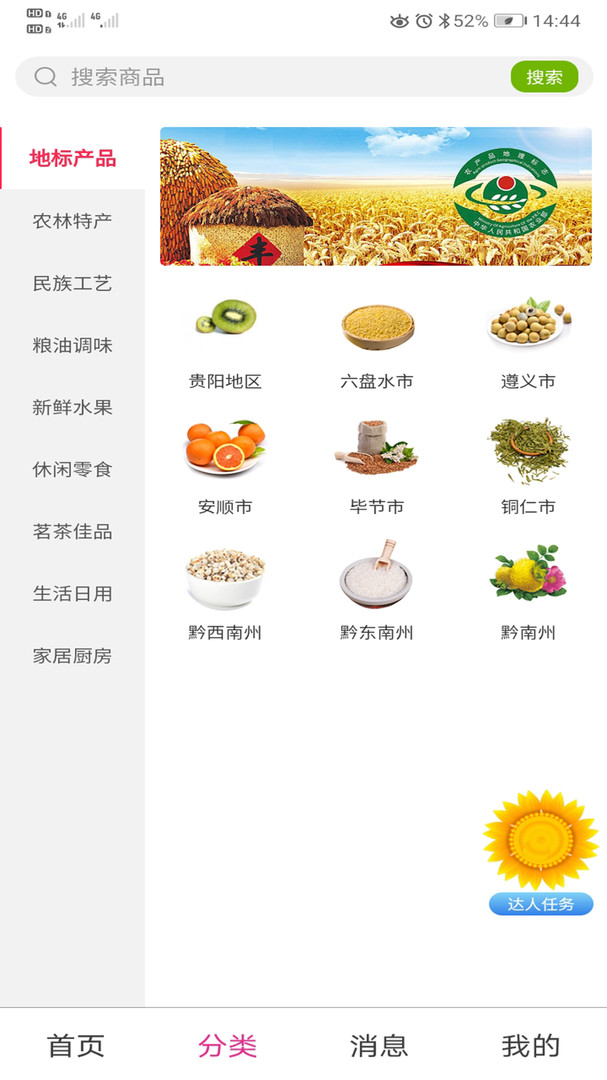Screen dimensions: 607x1080
Task: Switch to the 生活日用 category
Action: (72, 594)
